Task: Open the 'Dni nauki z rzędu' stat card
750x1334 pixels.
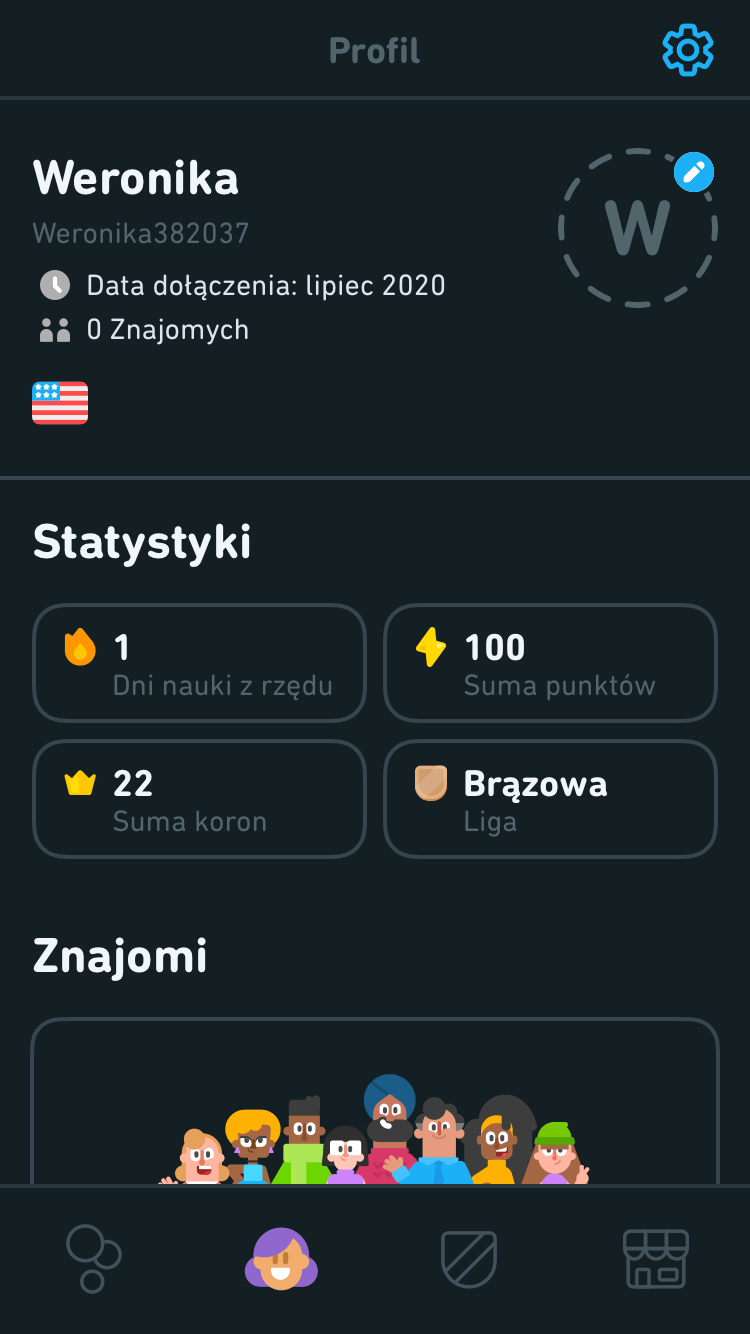Action: pyautogui.click(x=199, y=663)
